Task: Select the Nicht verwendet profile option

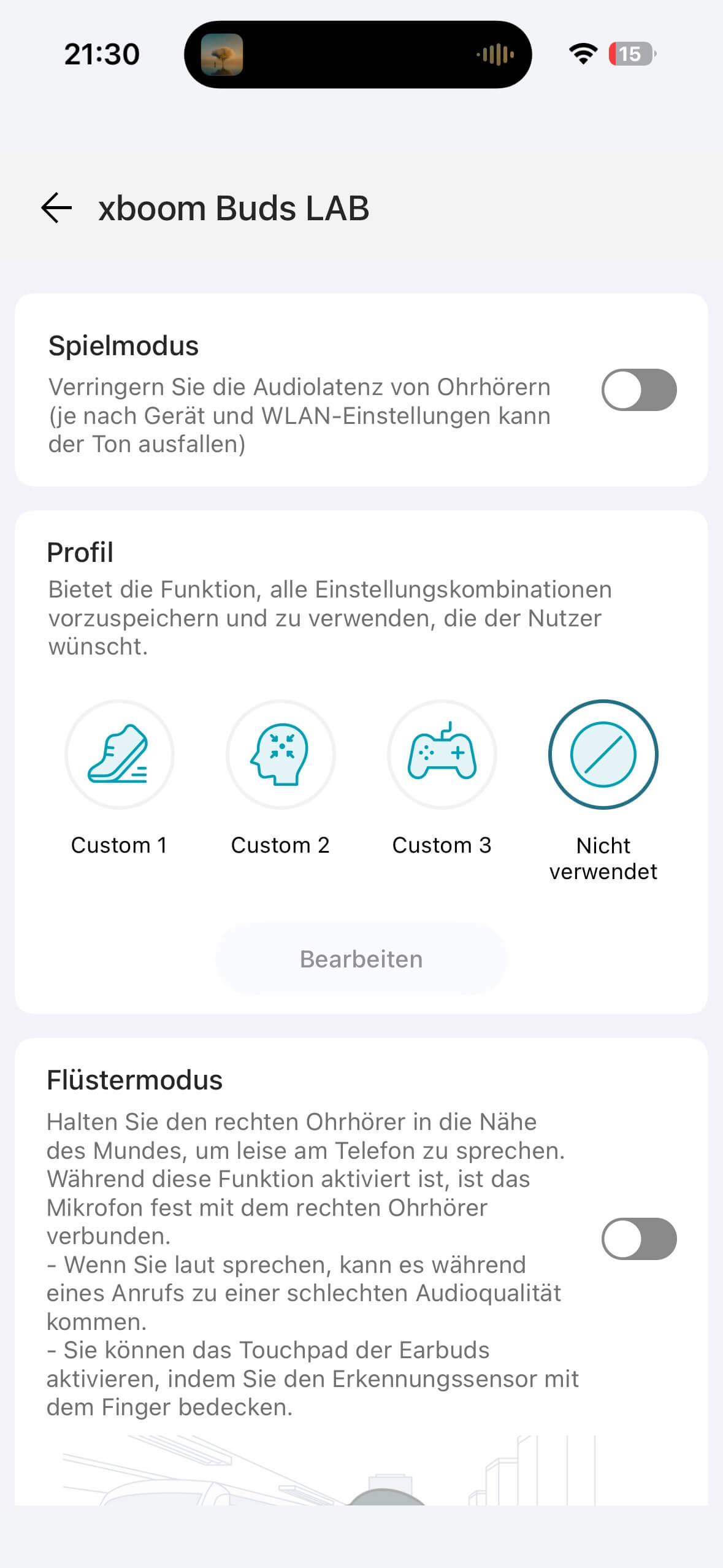Action: [x=603, y=755]
